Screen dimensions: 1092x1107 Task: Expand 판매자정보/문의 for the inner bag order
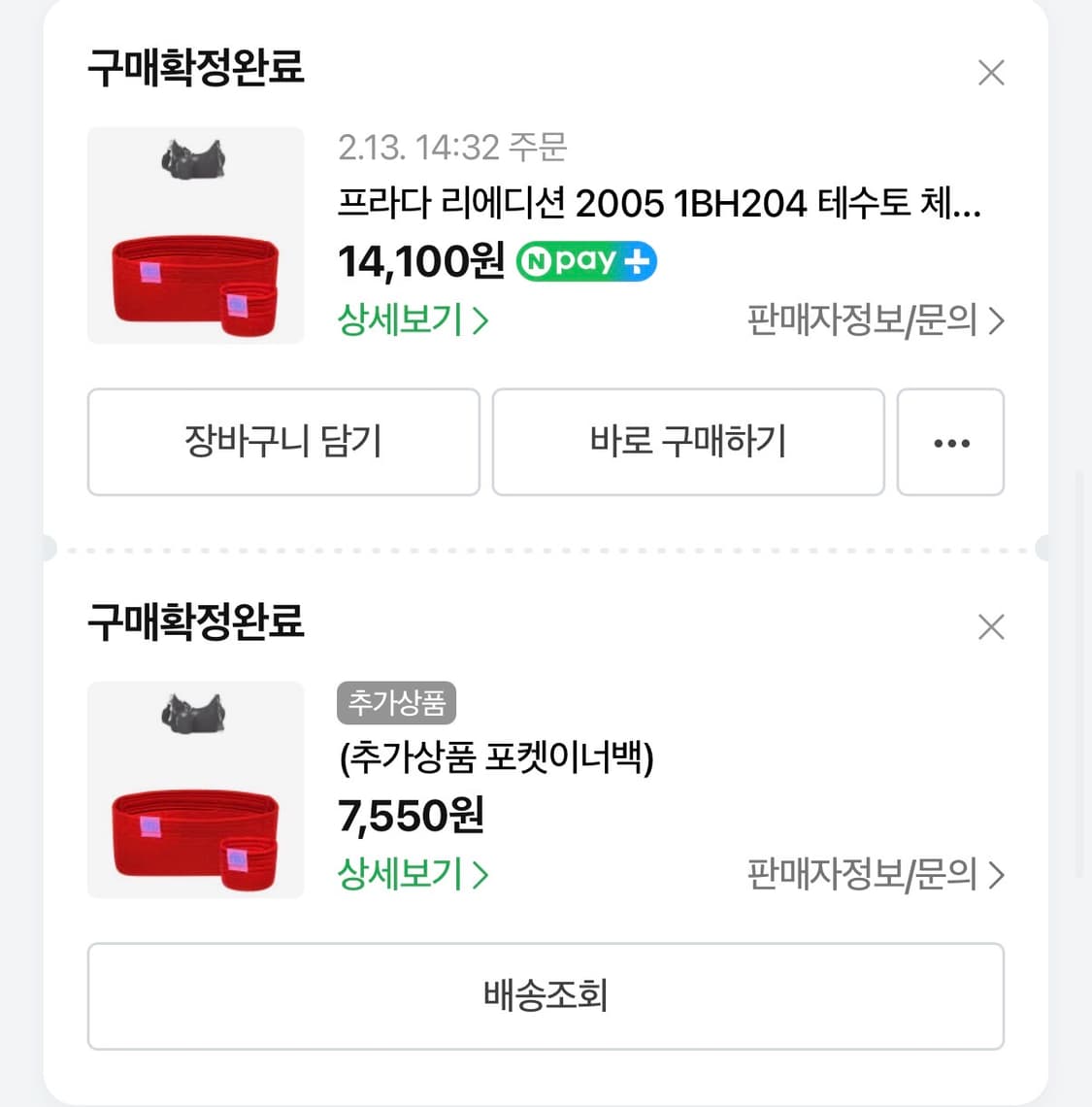click(862, 874)
